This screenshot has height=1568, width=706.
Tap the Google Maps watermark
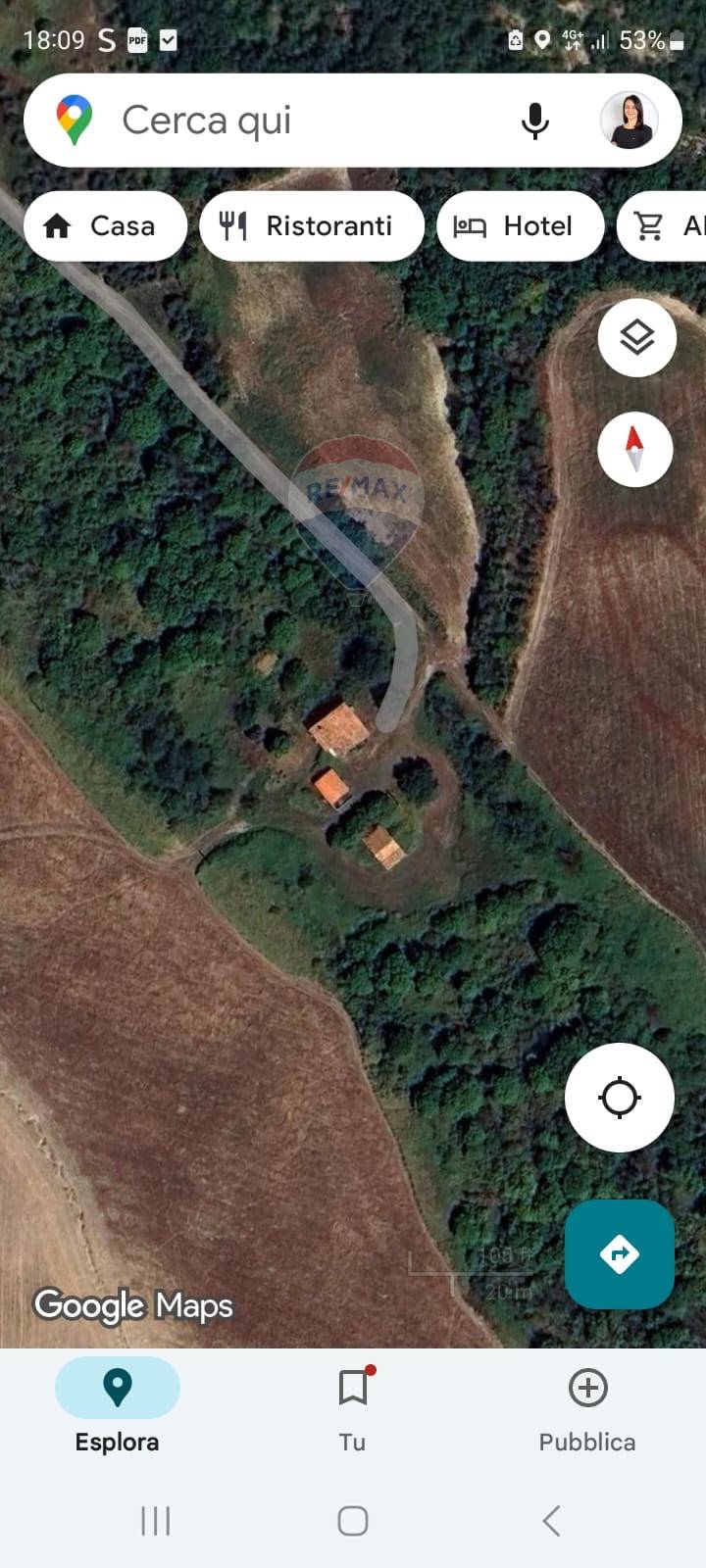[132, 1305]
